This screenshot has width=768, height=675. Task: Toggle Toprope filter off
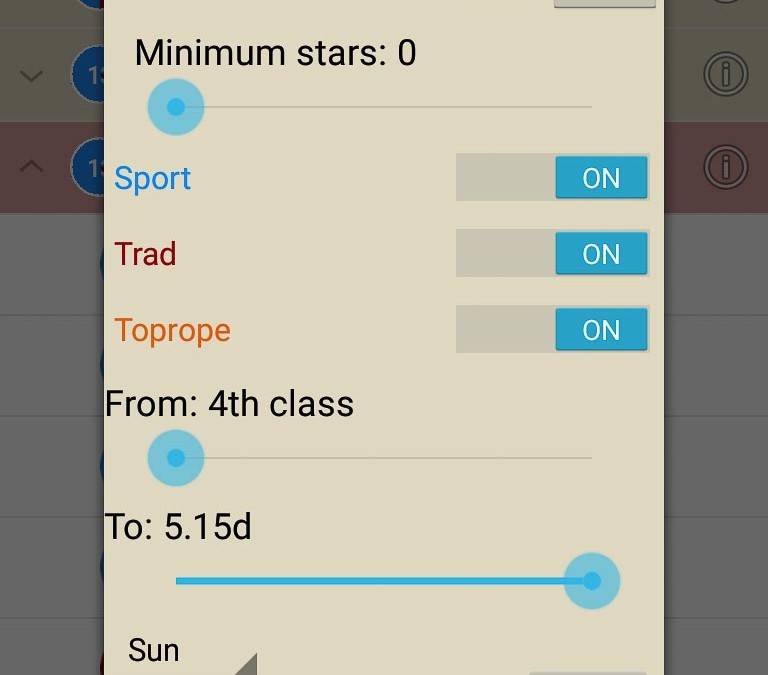(552, 330)
